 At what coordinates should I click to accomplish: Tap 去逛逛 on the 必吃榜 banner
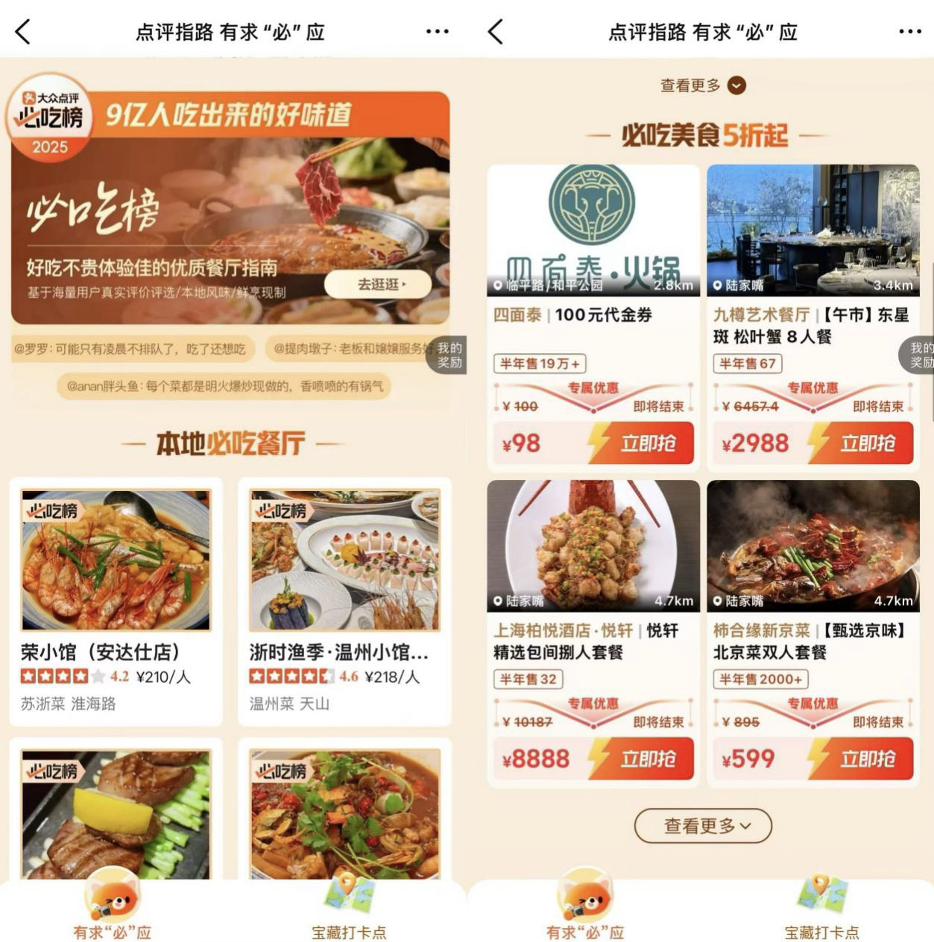(383, 284)
